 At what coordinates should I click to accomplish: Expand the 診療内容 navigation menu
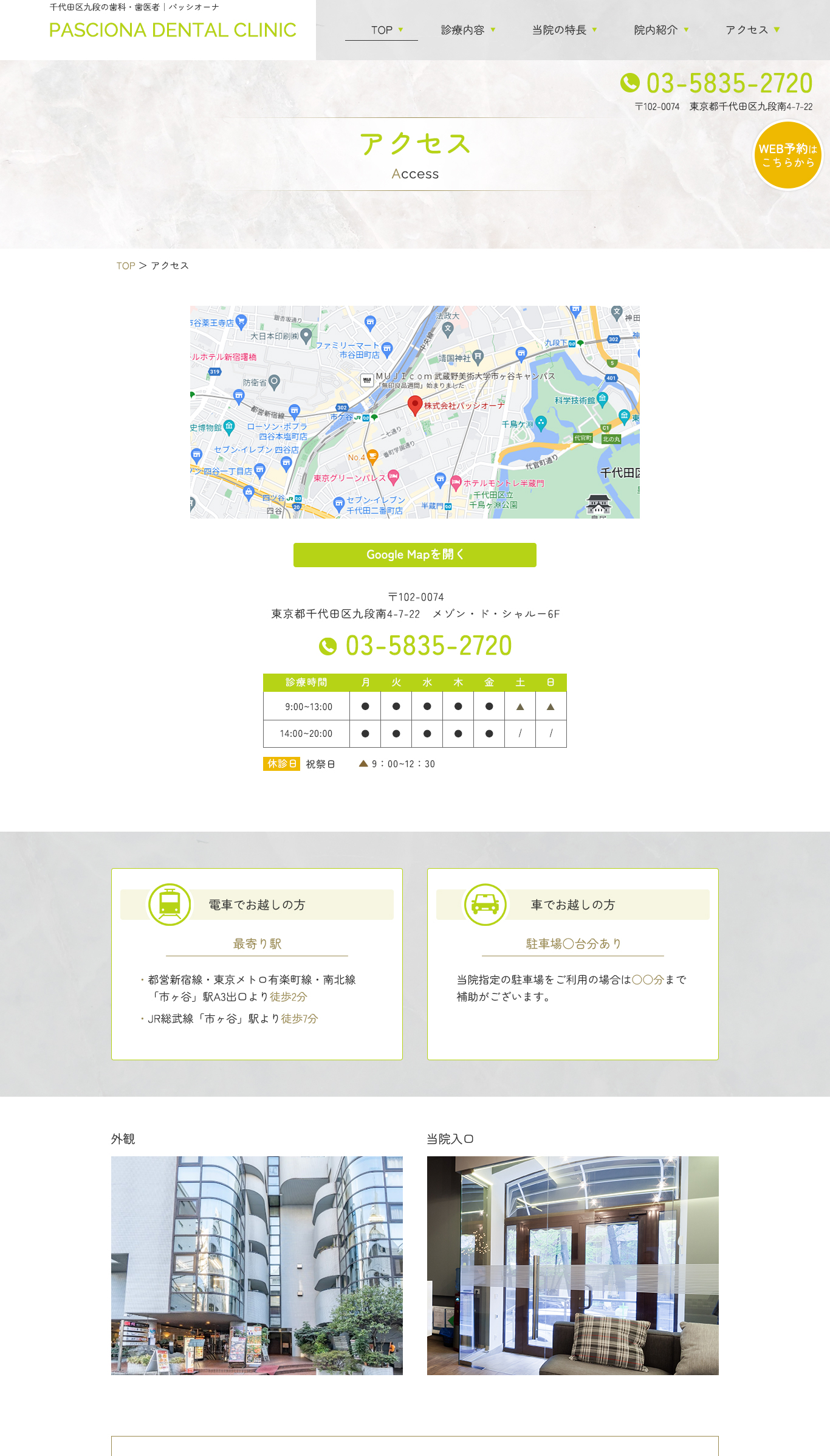(x=468, y=30)
